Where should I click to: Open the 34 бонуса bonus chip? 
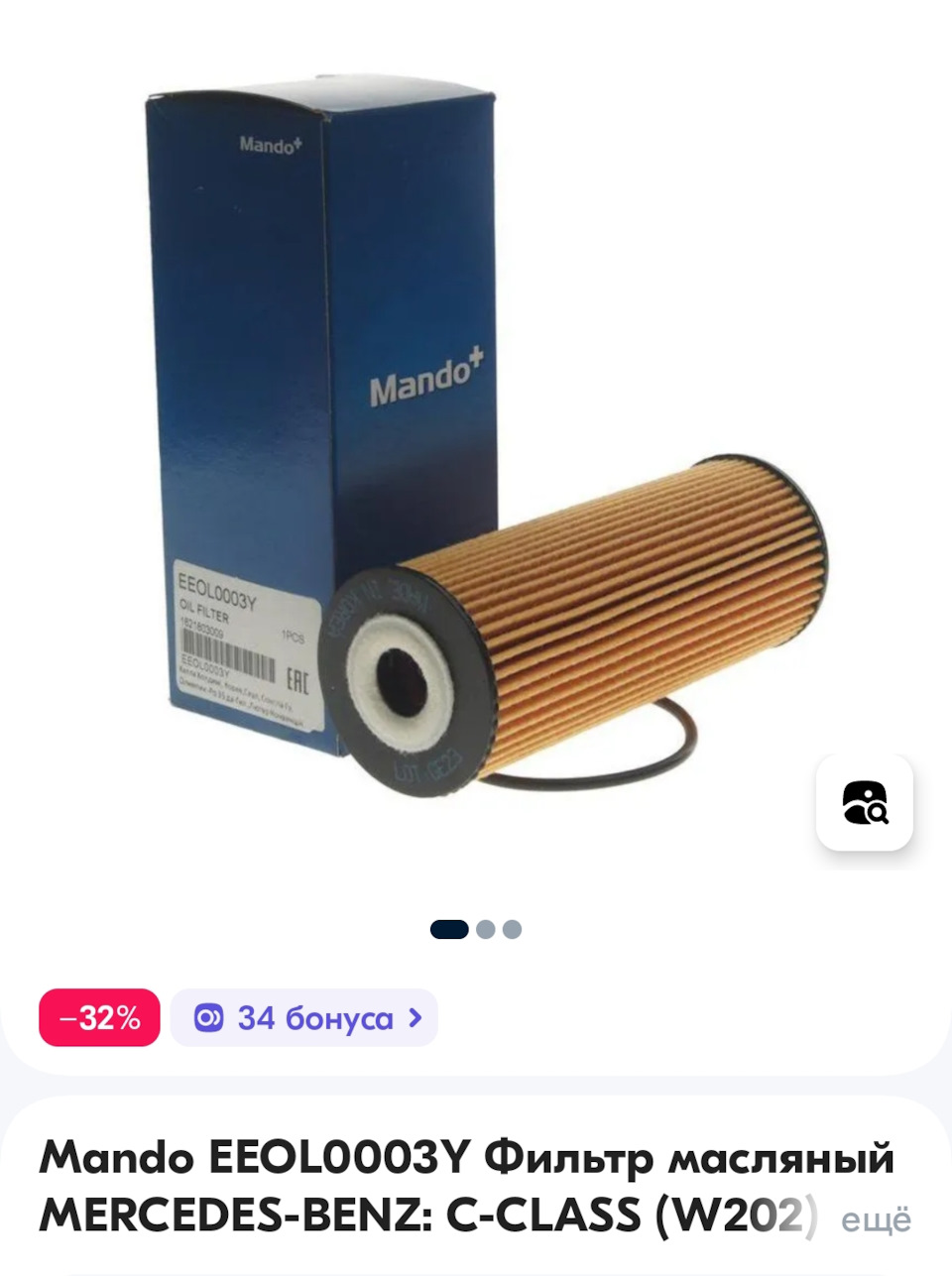pos(304,1017)
